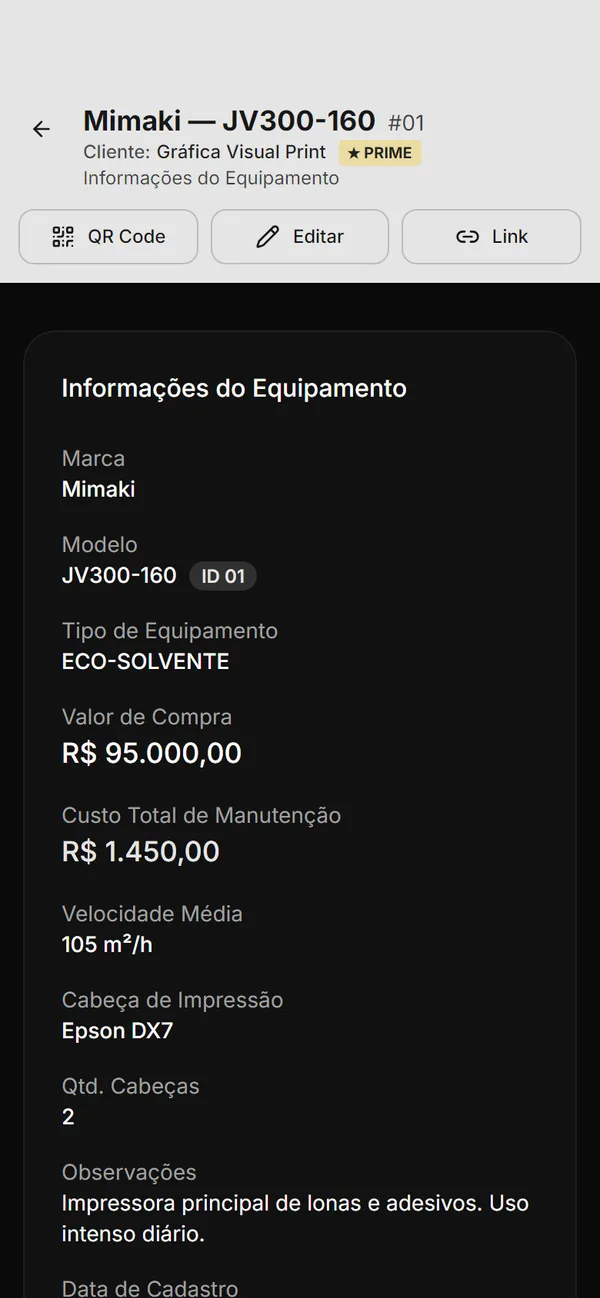600x1298 pixels.
Task: Open the Link button
Action: [491, 237]
